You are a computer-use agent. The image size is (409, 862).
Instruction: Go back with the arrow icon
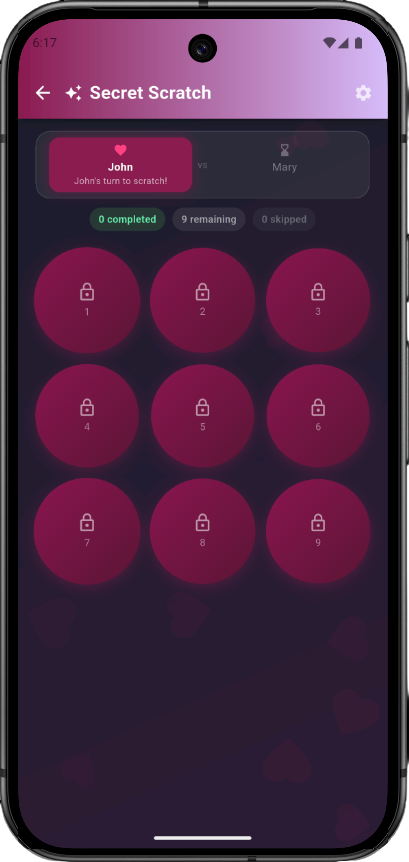[x=43, y=93]
